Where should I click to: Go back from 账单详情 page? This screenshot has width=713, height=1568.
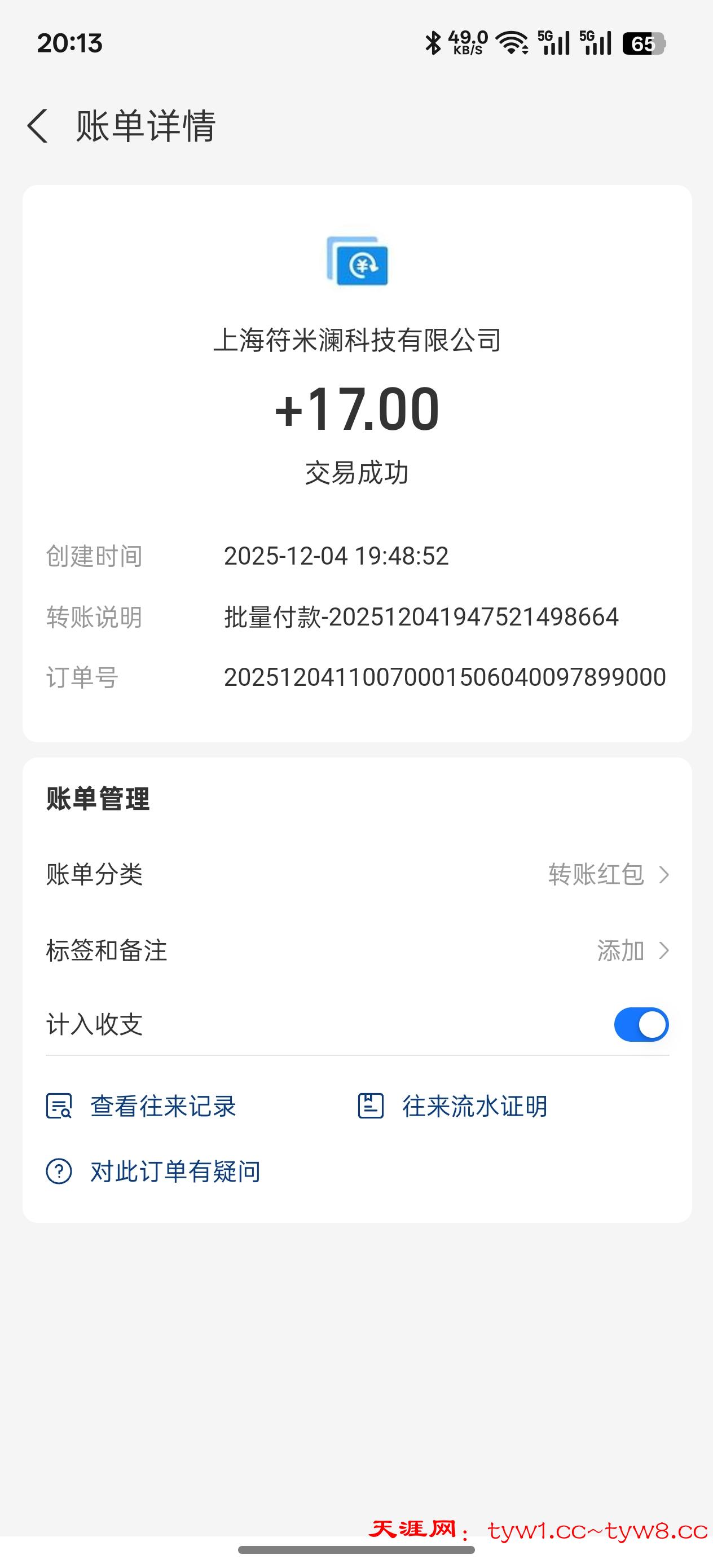click(38, 126)
